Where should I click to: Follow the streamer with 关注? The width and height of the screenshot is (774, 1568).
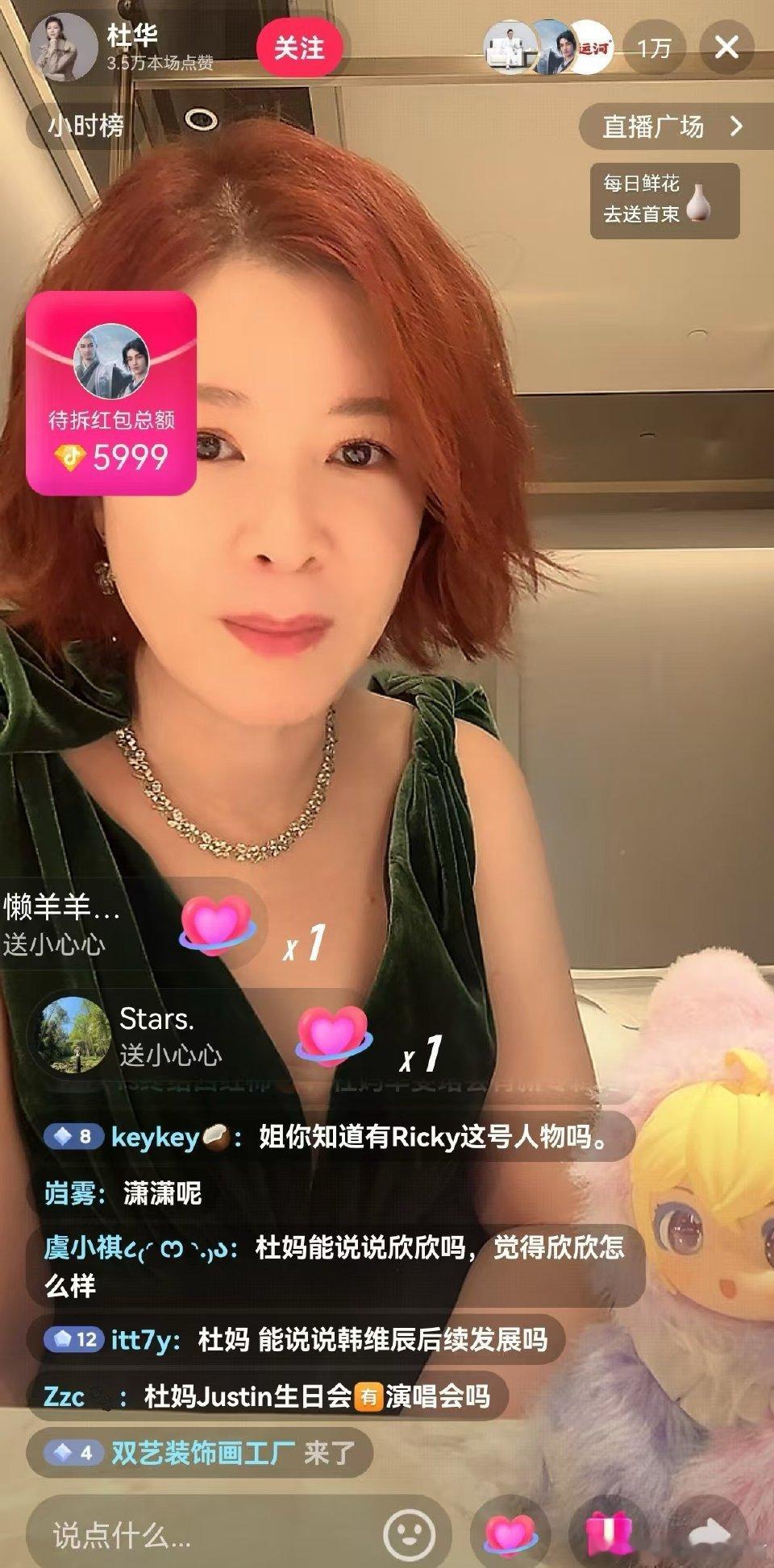point(299,48)
